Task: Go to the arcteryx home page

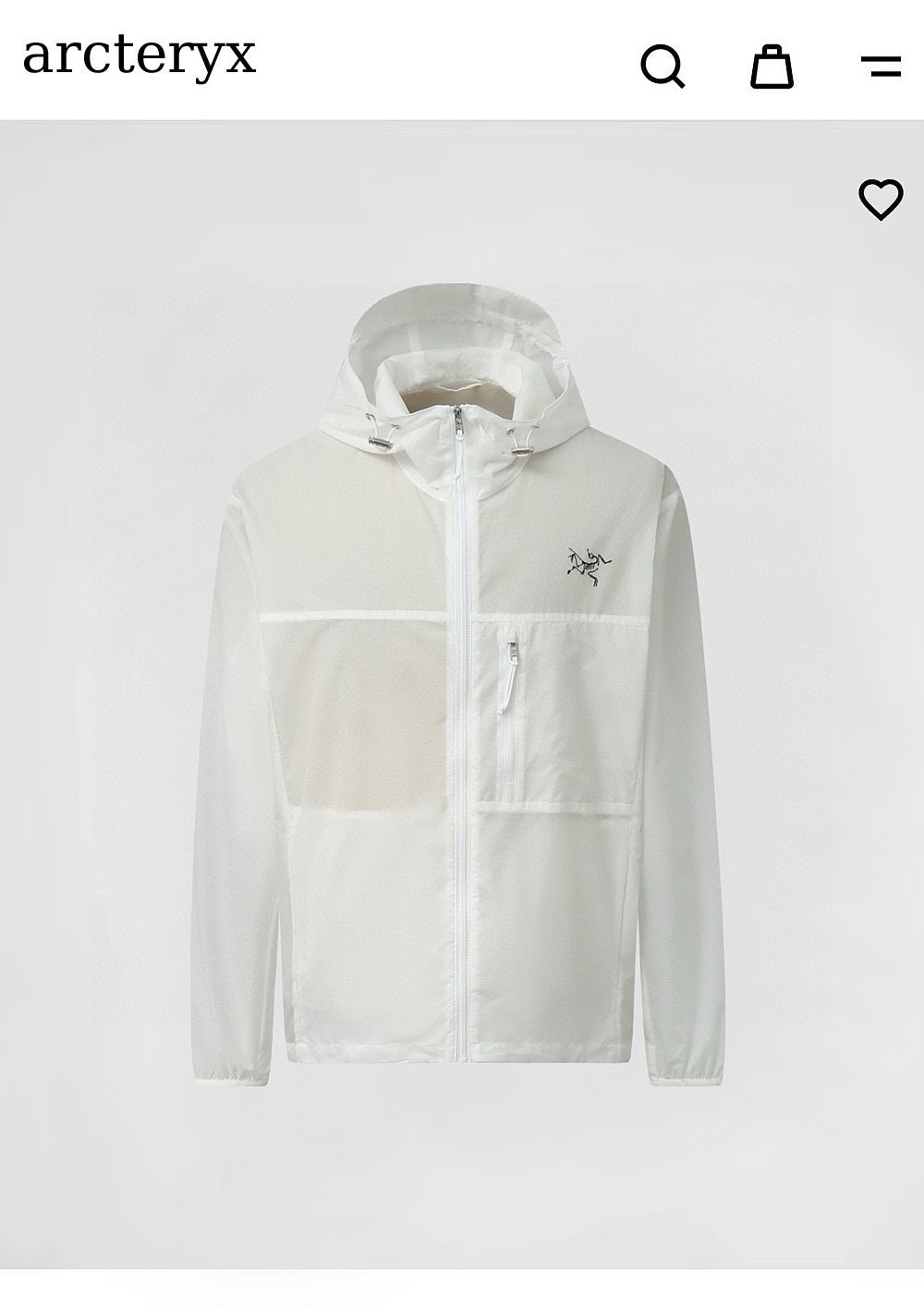Action: pyautogui.click(x=139, y=55)
